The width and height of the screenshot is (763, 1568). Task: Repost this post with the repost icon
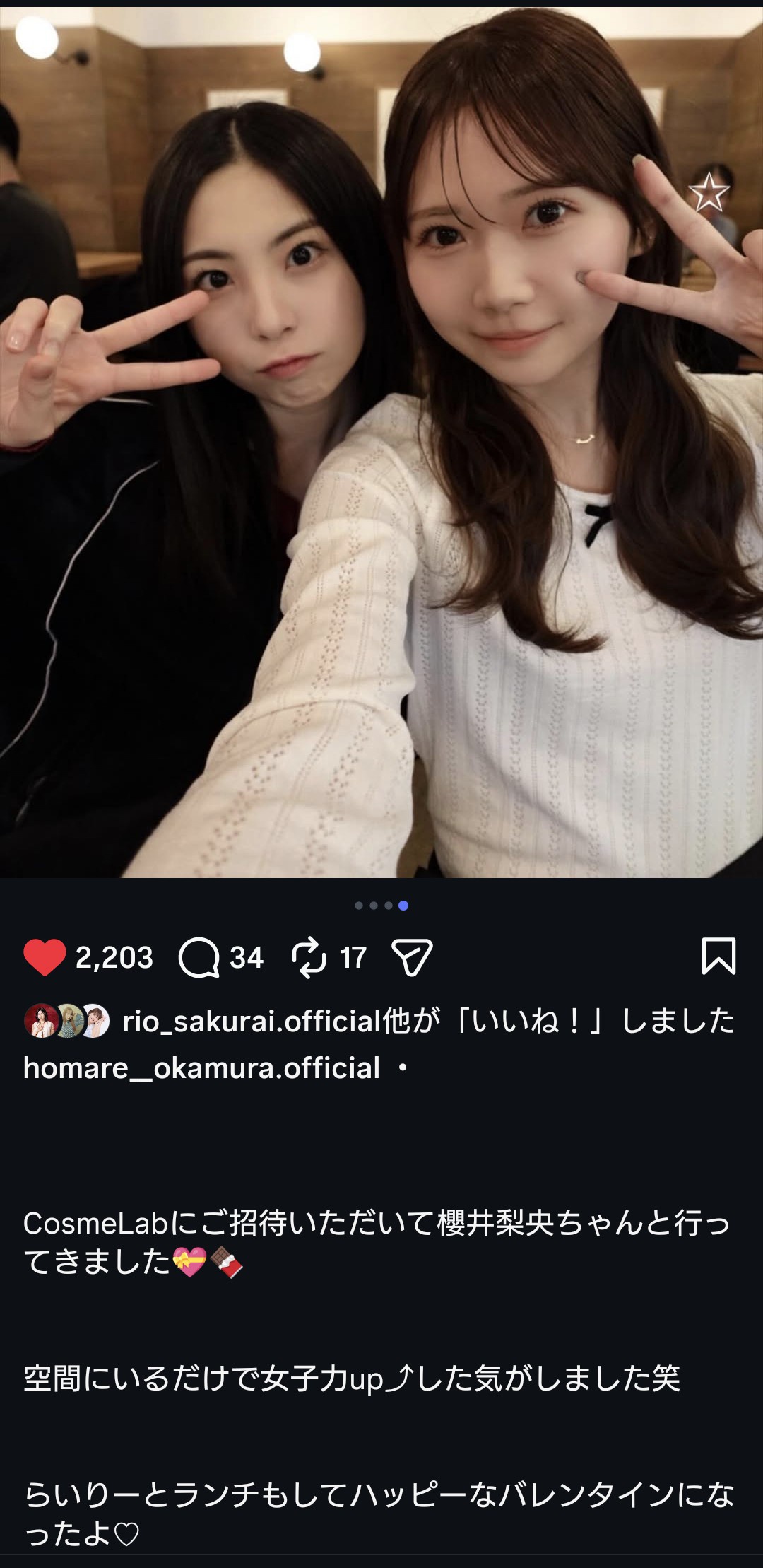(x=309, y=957)
